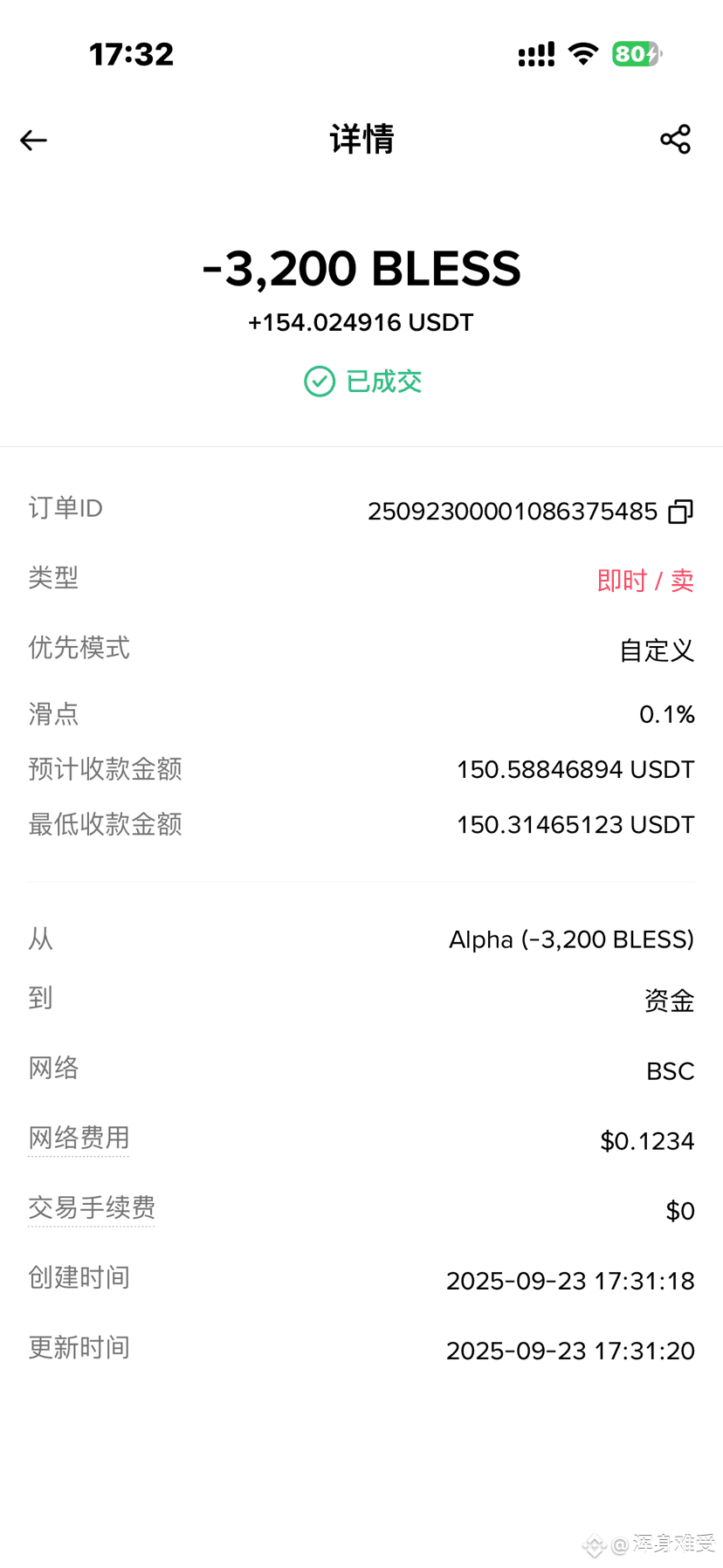The image size is (723, 1568).
Task: Go back using the arrow
Action: [33, 140]
